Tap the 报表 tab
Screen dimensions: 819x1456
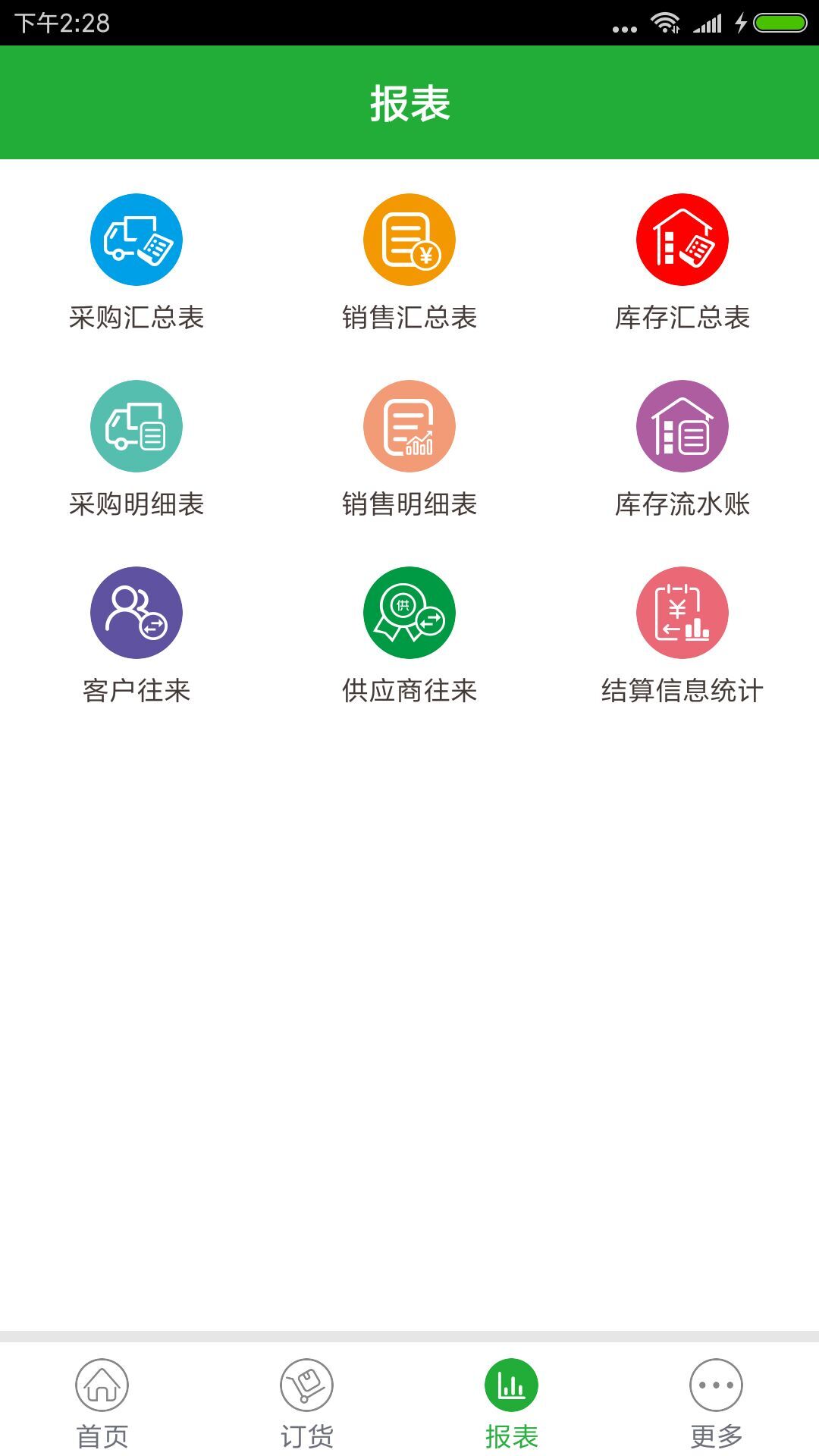(512, 1401)
